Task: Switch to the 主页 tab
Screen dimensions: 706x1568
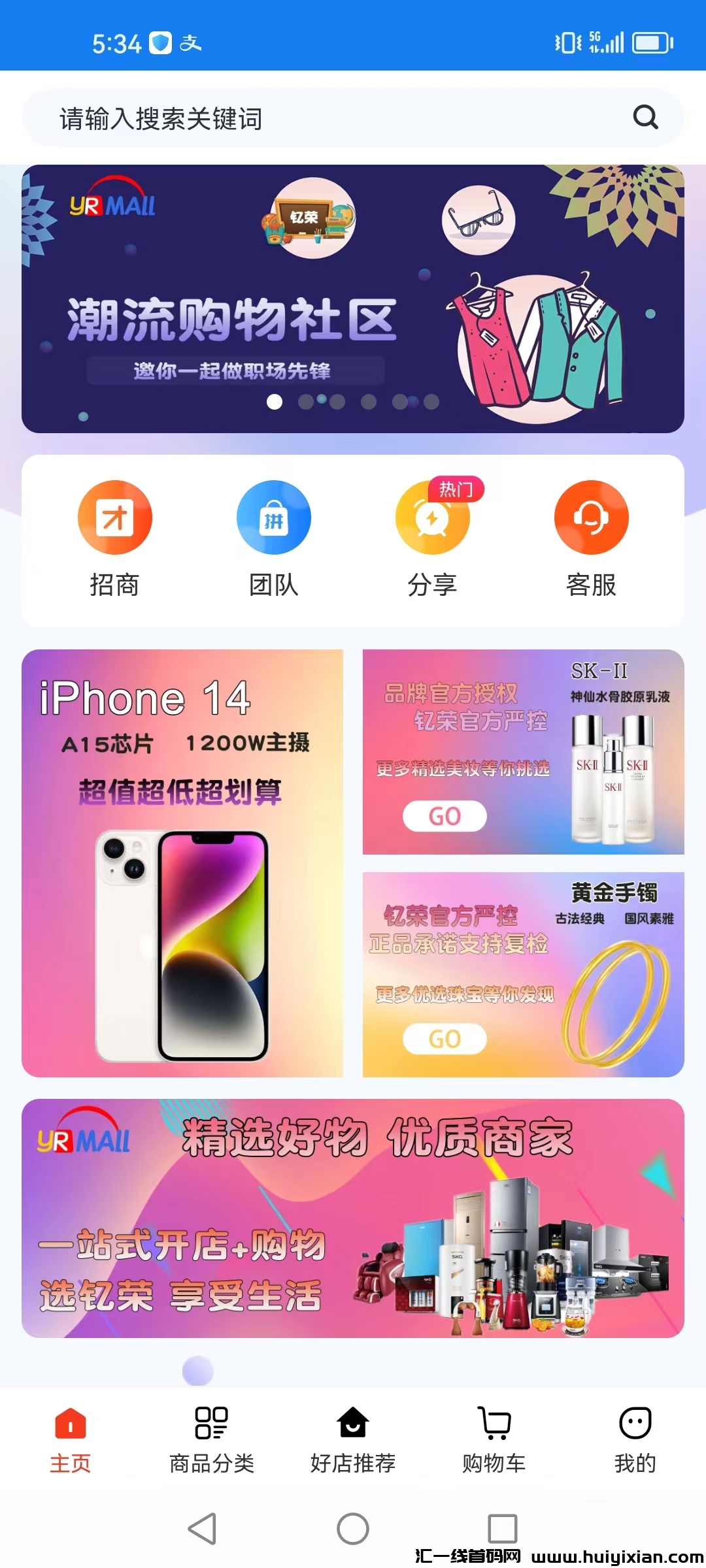Action: point(71,1439)
